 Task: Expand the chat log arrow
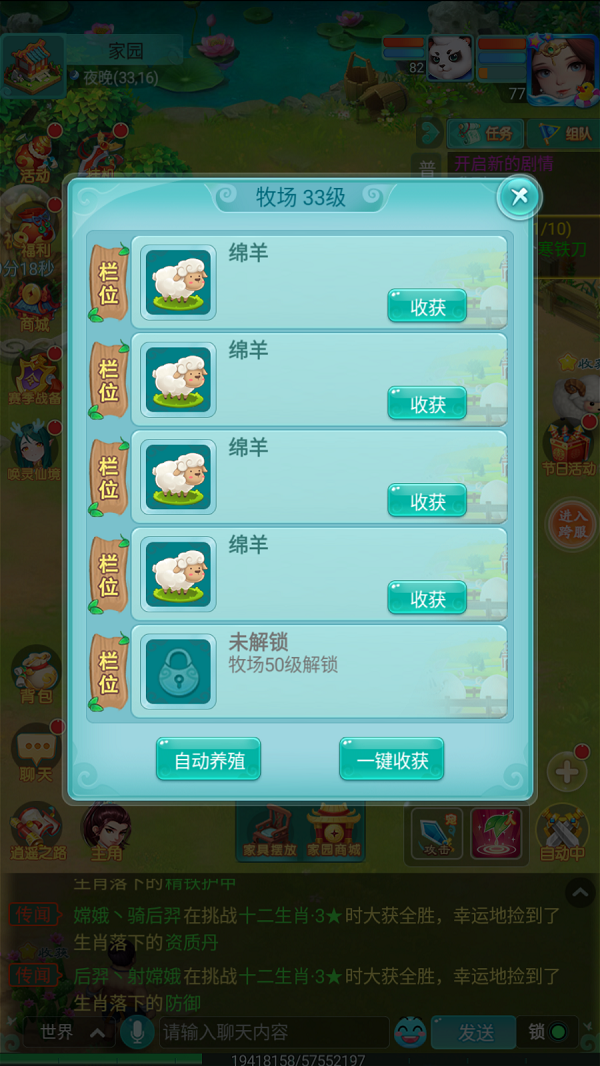579,892
